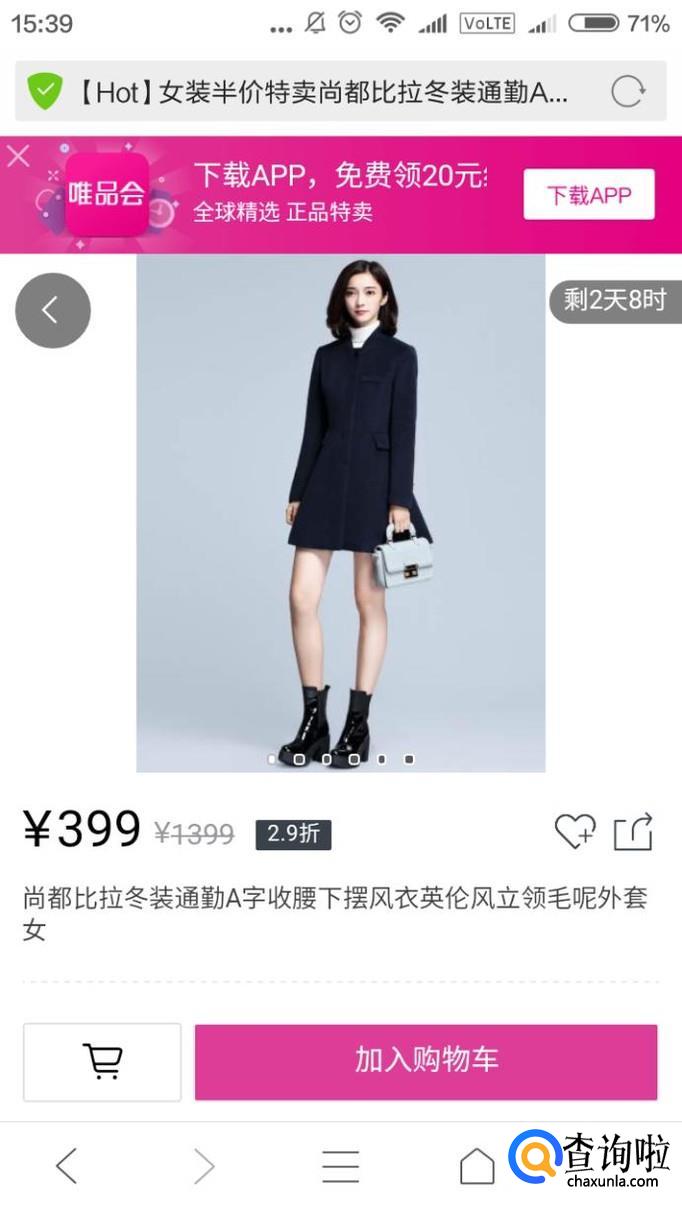Go to the browser home page
The width and height of the screenshot is (682, 1212).
(477, 1166)
